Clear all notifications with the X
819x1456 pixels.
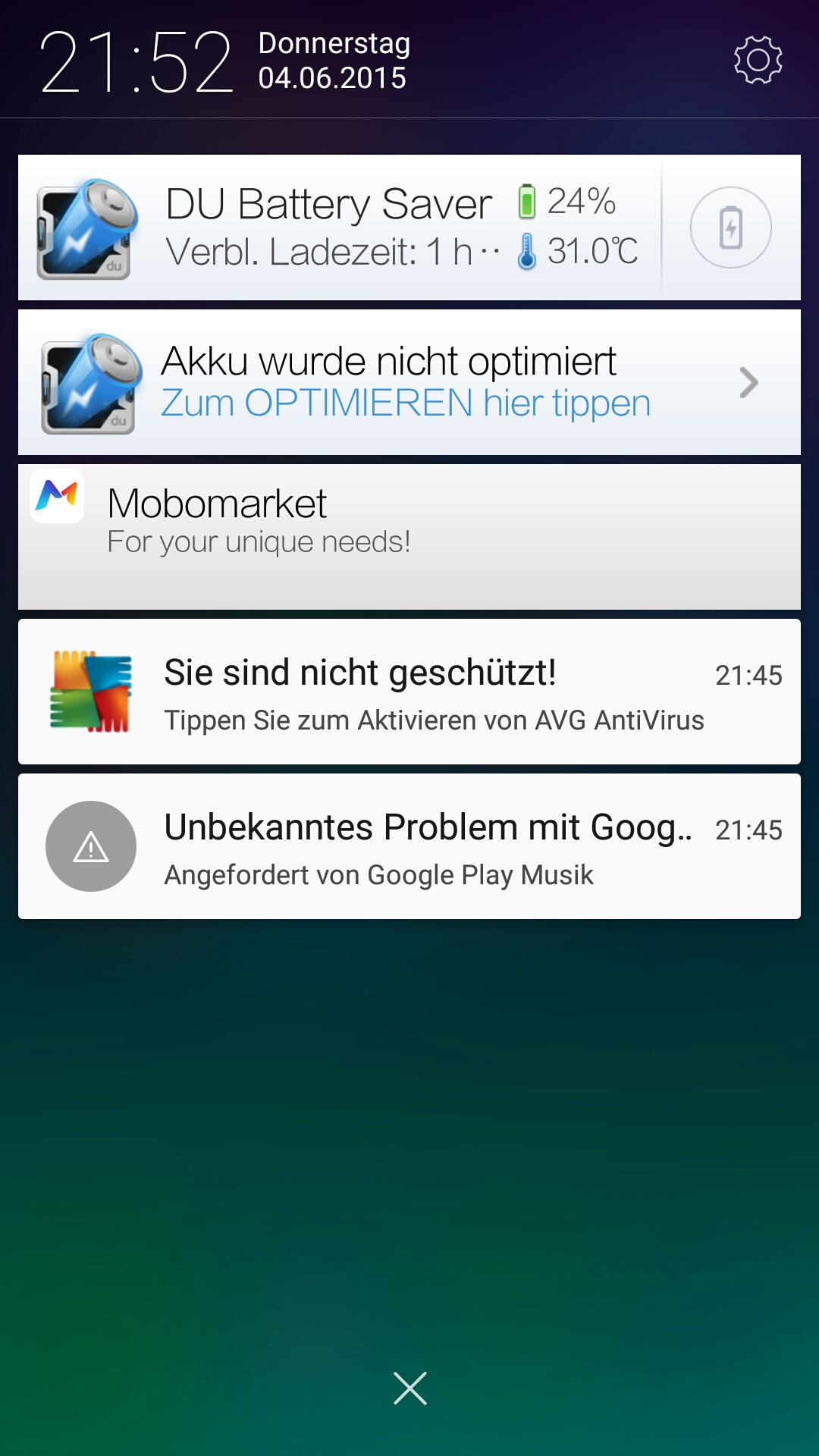[x=410, y=1389]
